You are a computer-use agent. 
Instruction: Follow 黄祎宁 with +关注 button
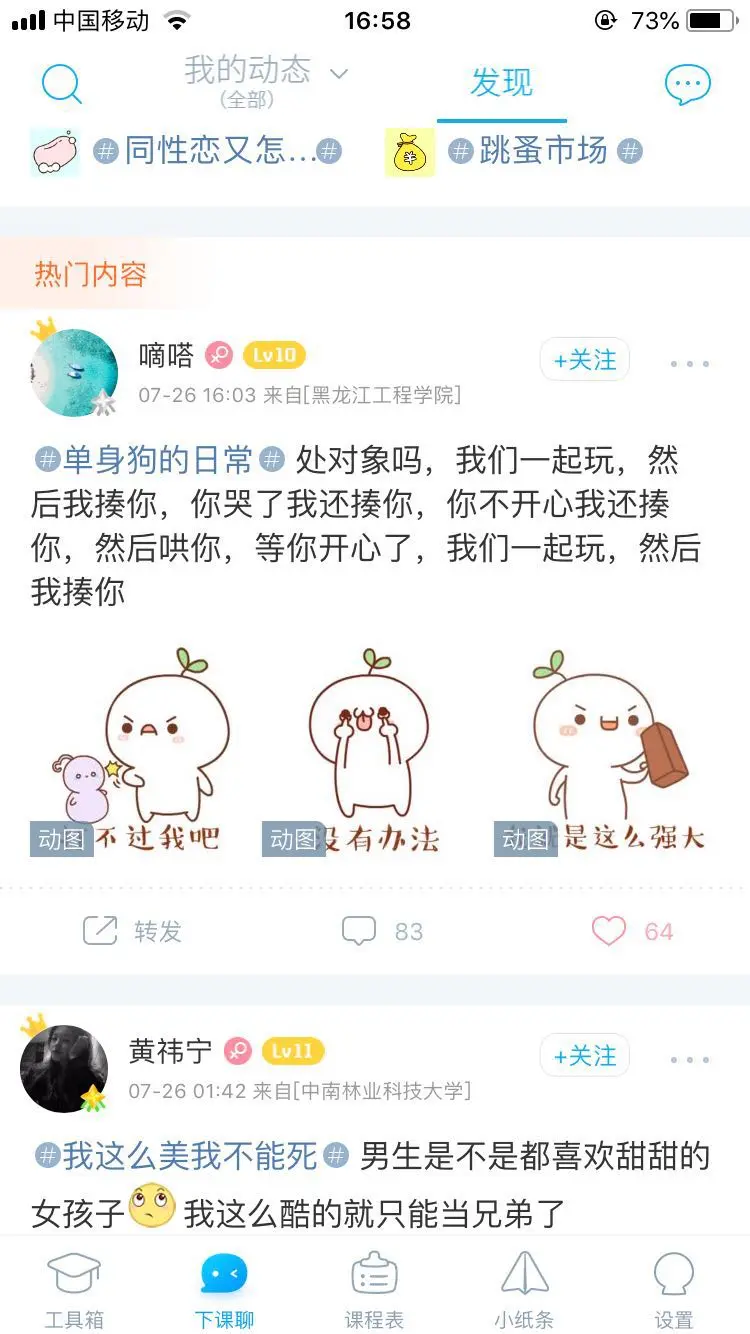point(584,1056)
